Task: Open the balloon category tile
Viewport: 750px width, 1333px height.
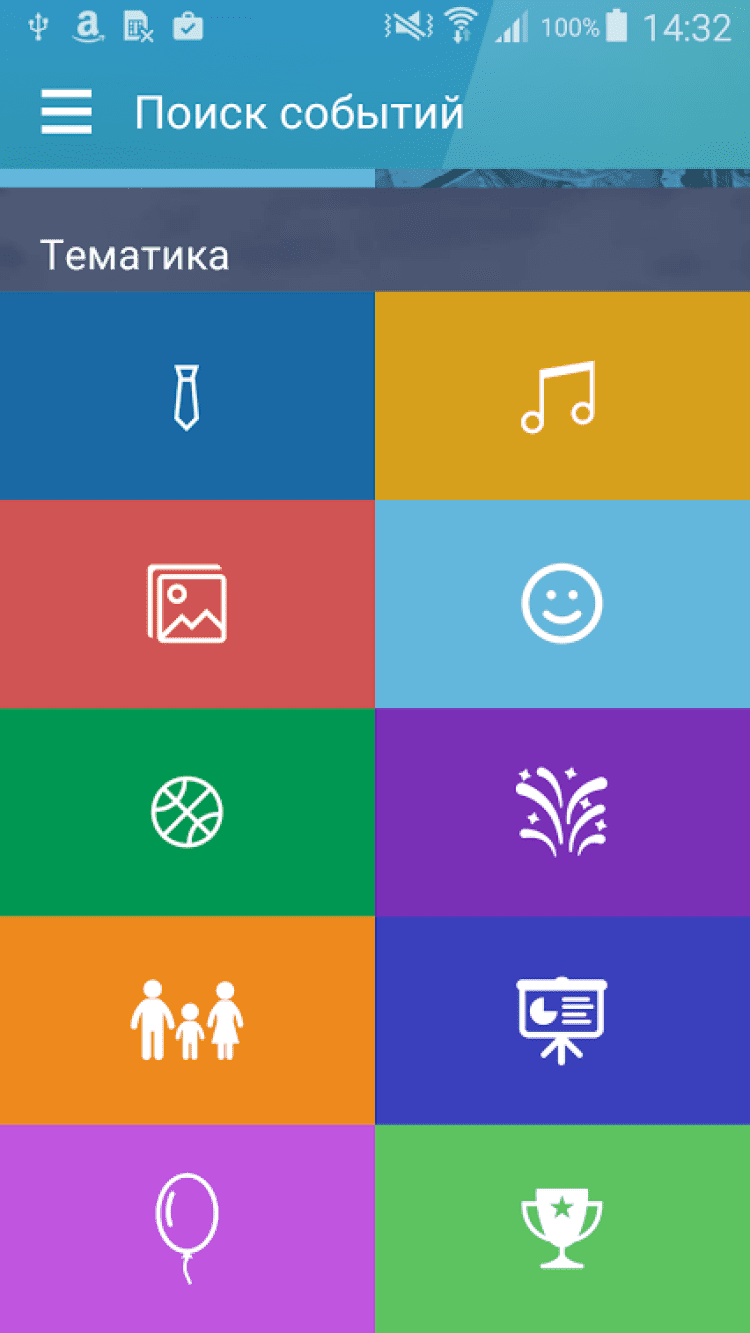Action: tap(187, 1227)
